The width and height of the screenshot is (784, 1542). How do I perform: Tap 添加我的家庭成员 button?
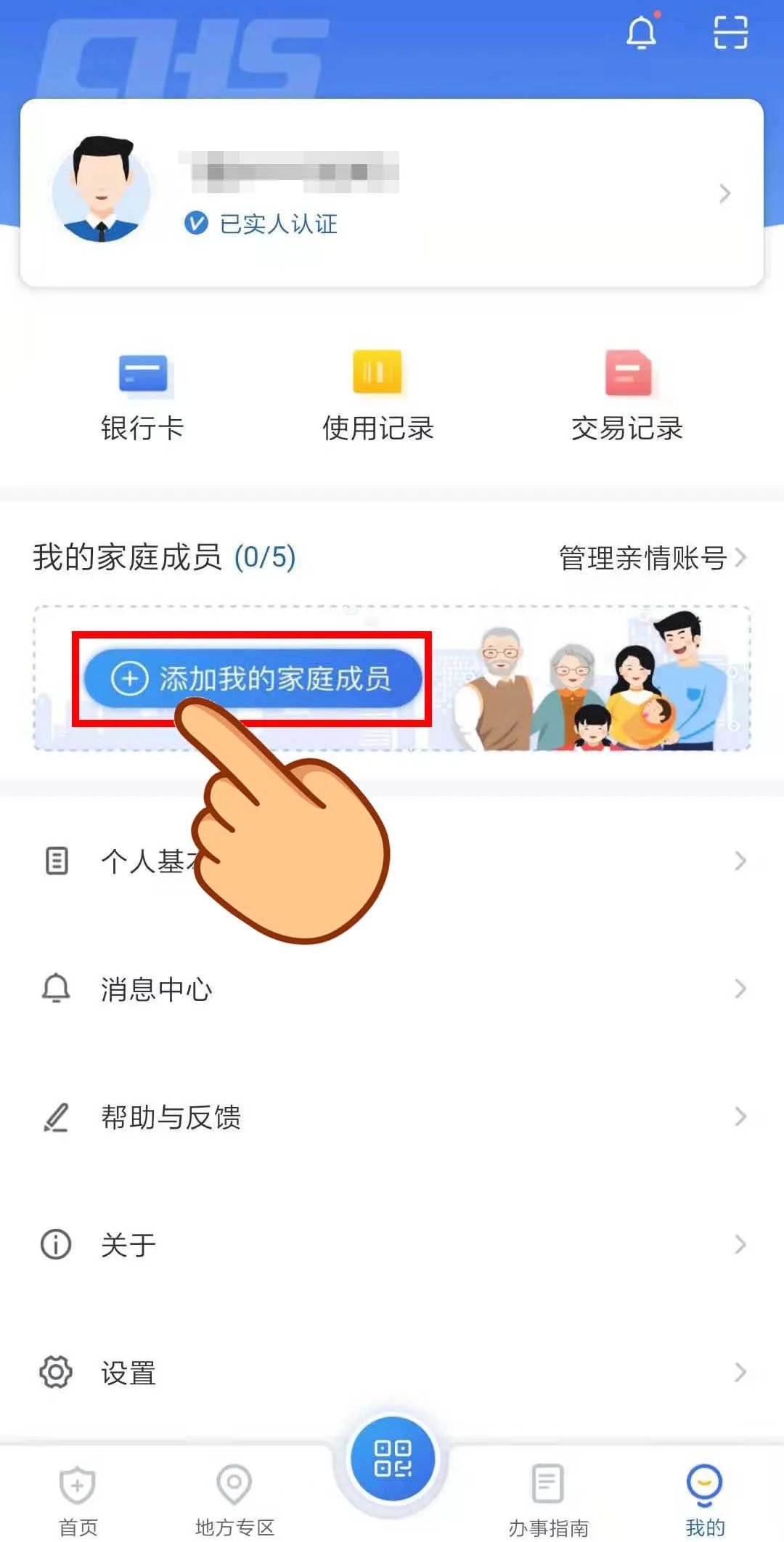pyautogui.click(x=253, y=678)
